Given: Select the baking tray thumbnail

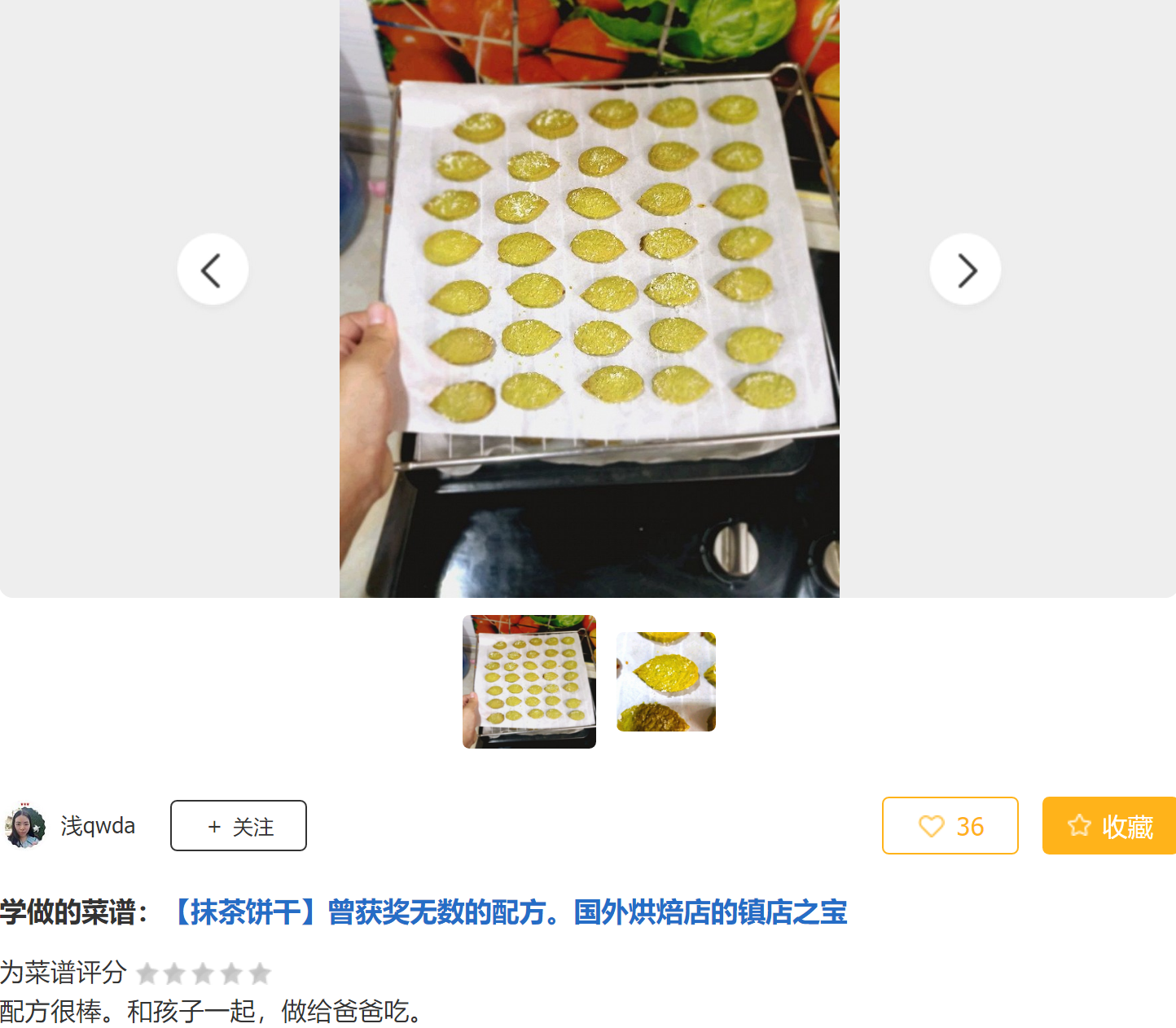Looking at the screenshot, I should click(x=529, y=682).
